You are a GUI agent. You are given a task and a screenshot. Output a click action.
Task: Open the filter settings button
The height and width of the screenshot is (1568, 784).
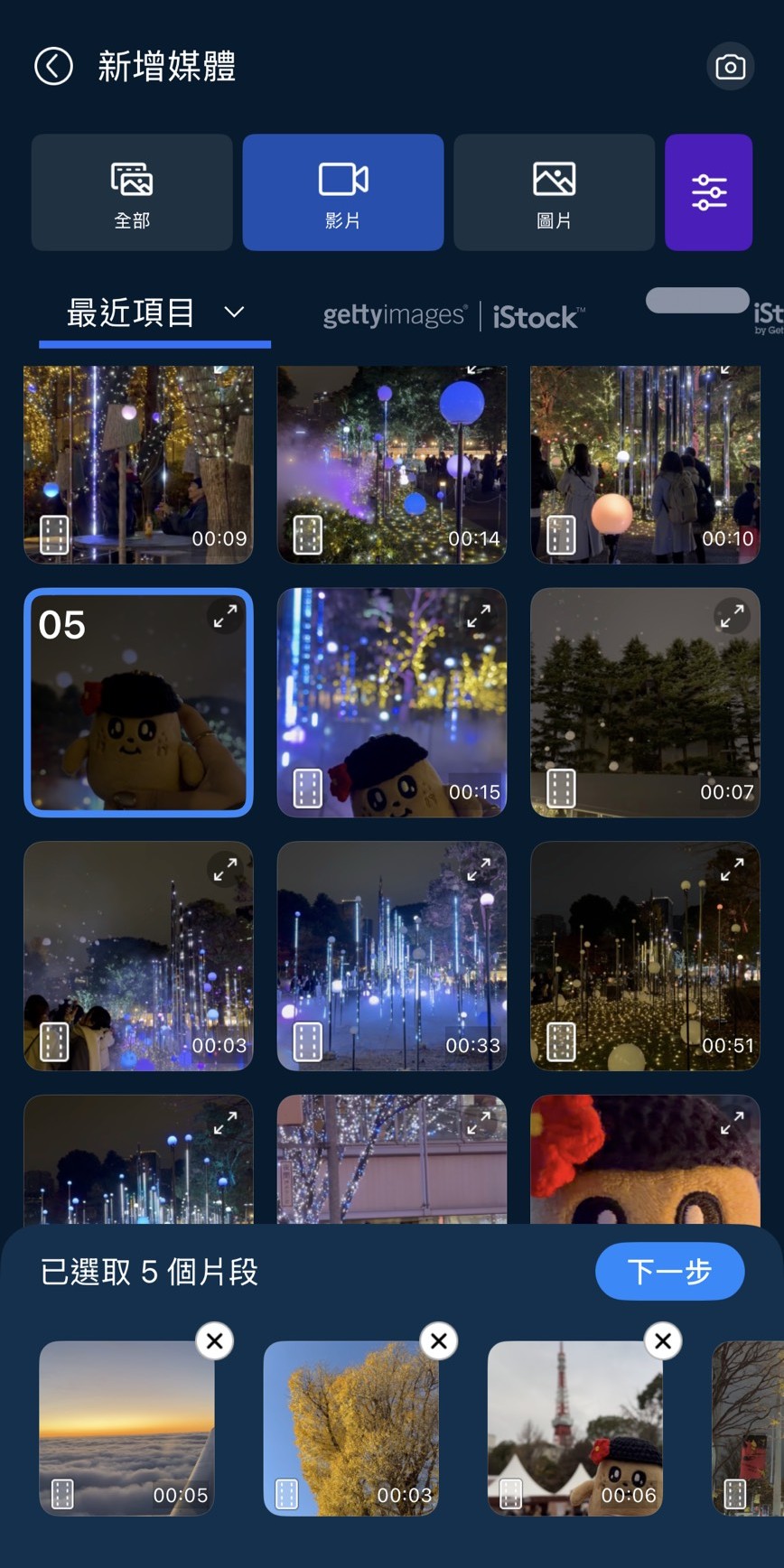click(708, 192)
